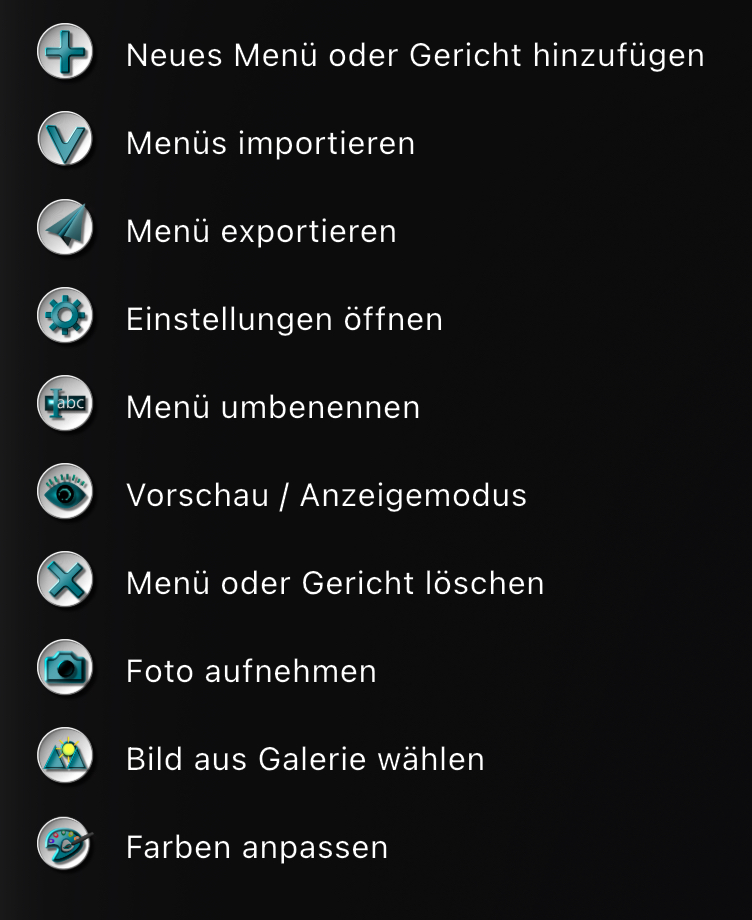Click the paper plane export icon

point(63,231)
